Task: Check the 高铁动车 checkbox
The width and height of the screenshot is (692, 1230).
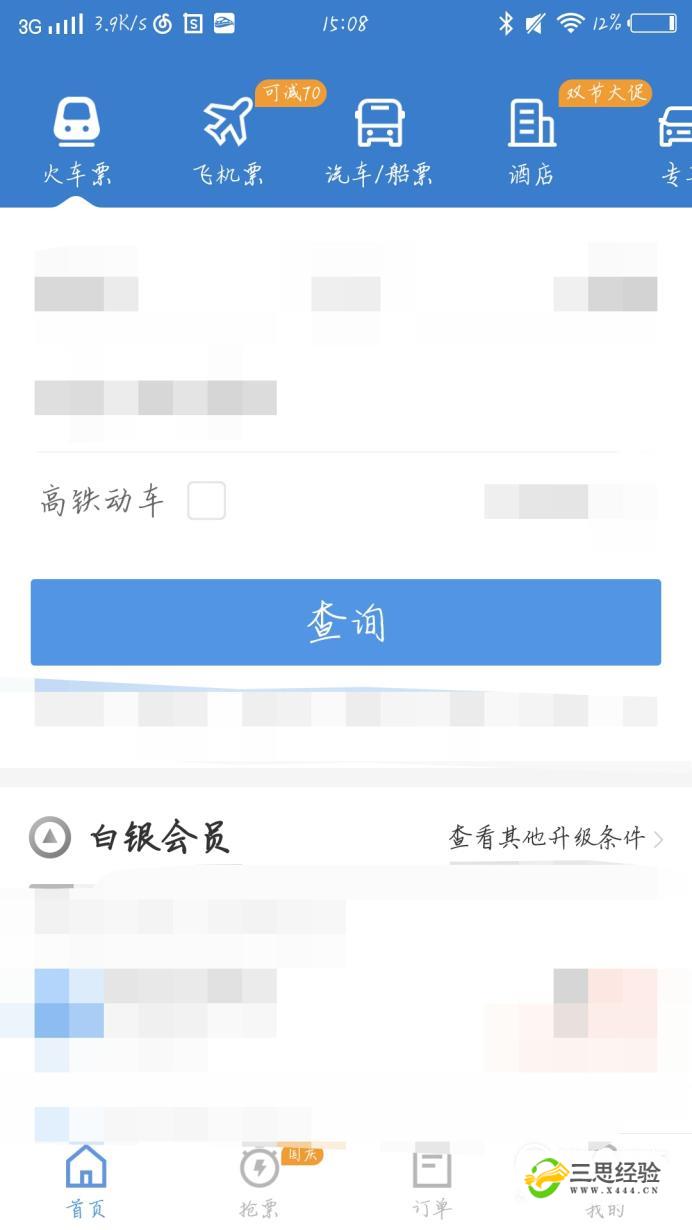Action: click(x=207, y=501)
